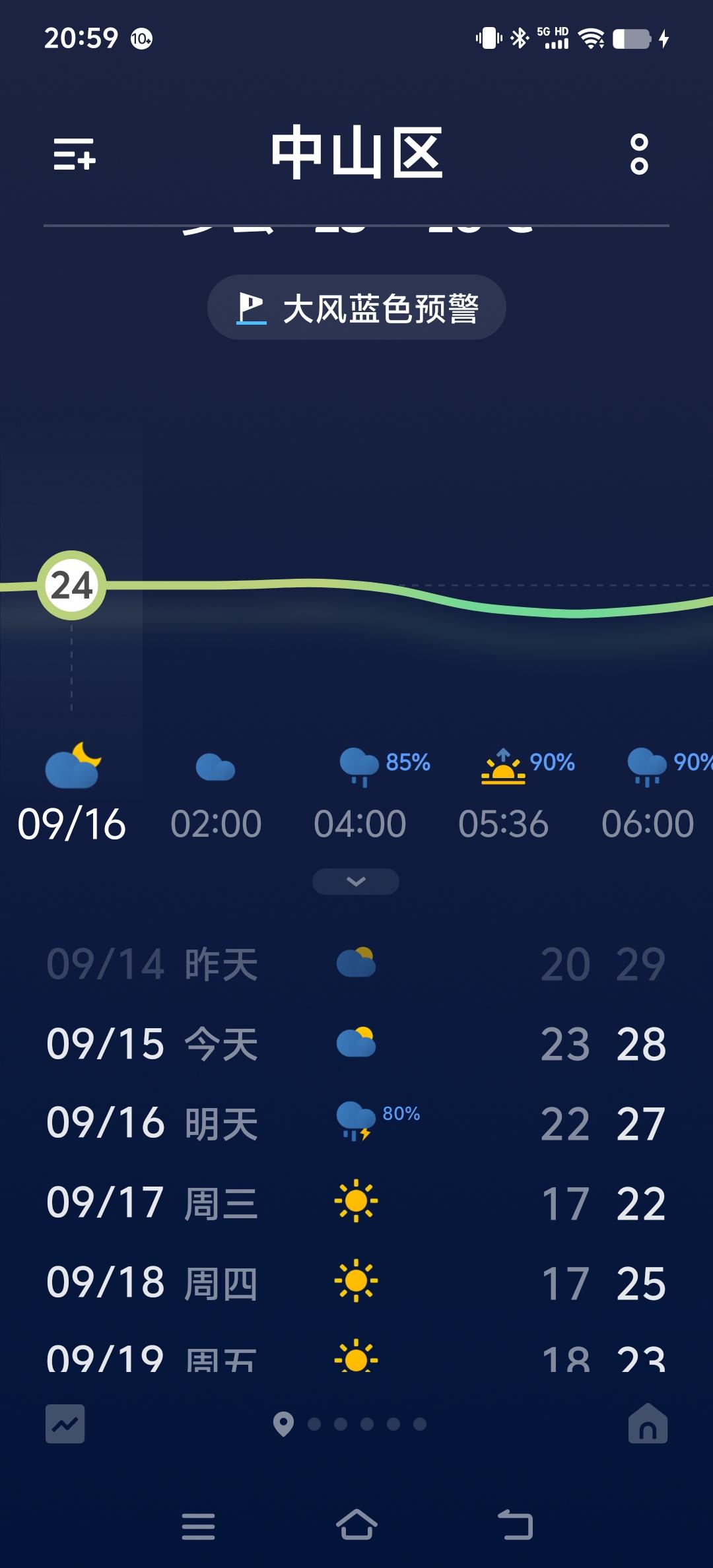Tap the home icon at bottom right

coord(647,1425)
